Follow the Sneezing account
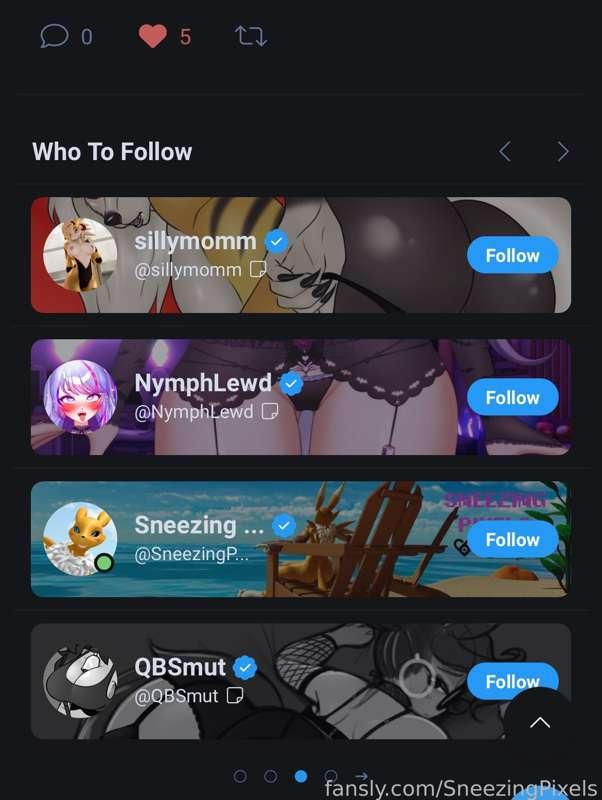This screenshot has height=800, width=602. tap(512, 539)
